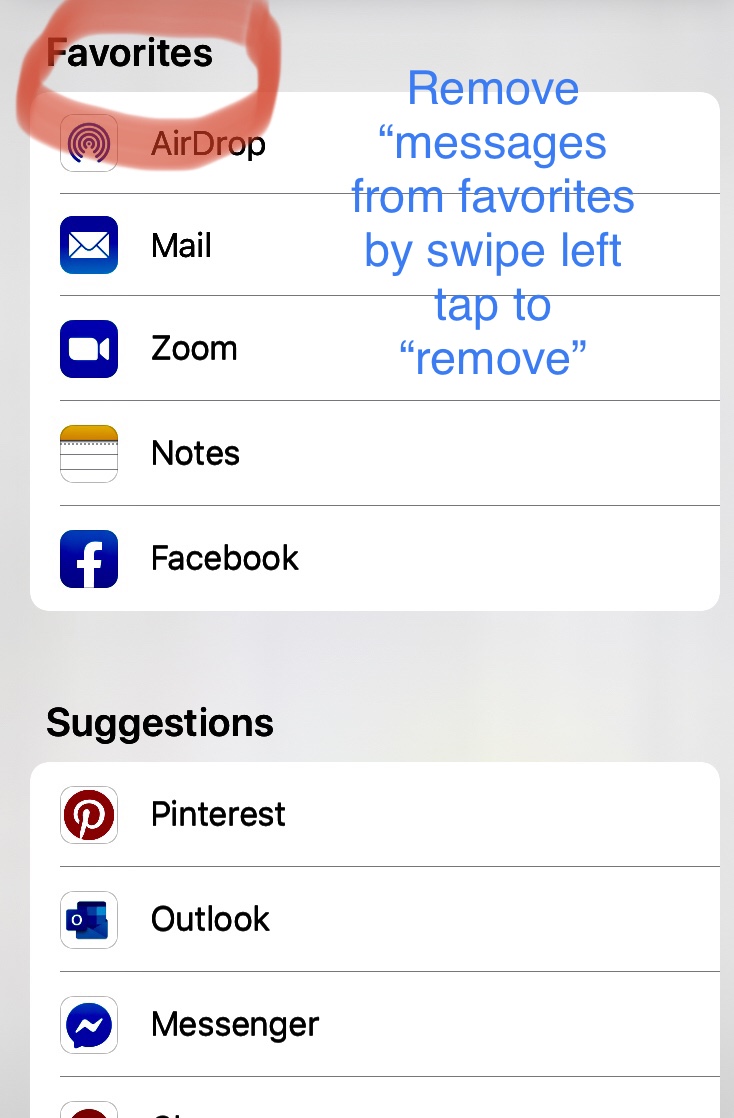The image size is (734, 1118).
Task: Open Pinterest under Suggestions
Action: pos(218,815)
